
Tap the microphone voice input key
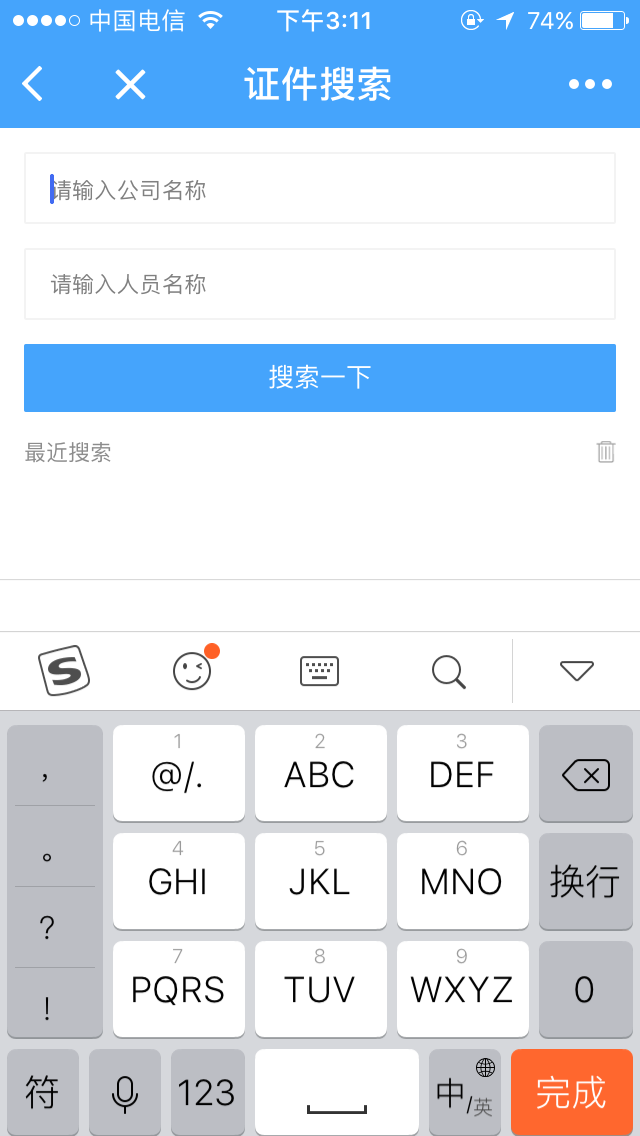tap(125, 1092)
